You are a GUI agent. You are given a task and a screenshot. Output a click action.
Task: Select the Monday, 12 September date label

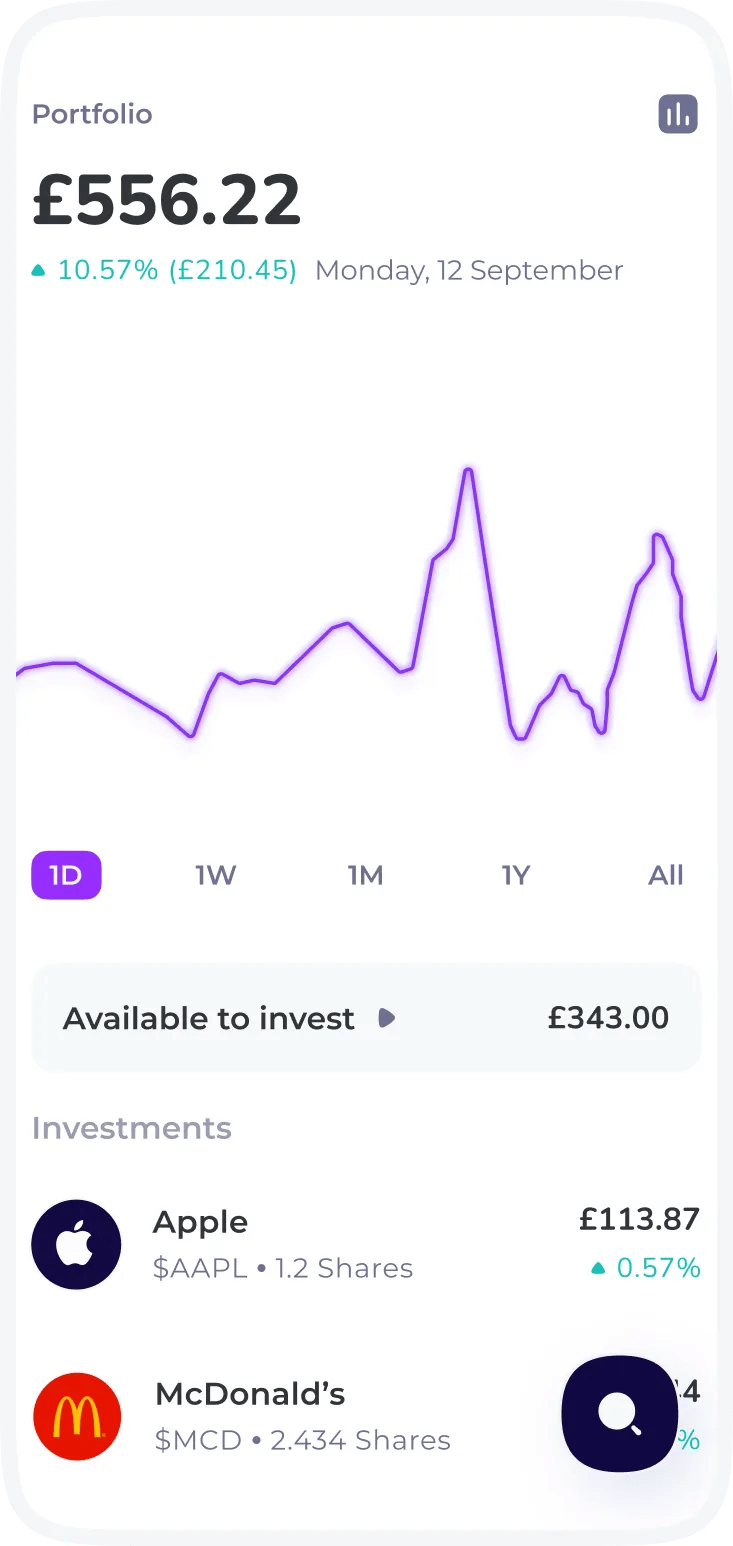pyautogui.click(x=468, y=269)
